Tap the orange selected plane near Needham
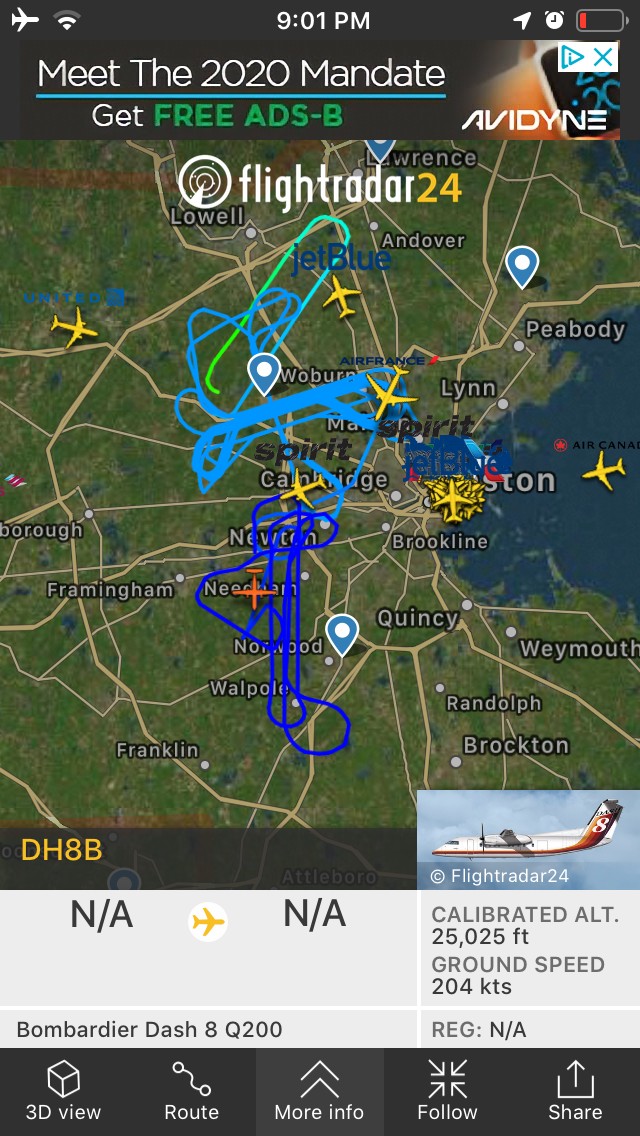Viewport: 640px width, 1136px height. pyautogui.click(x=254, y=590)
